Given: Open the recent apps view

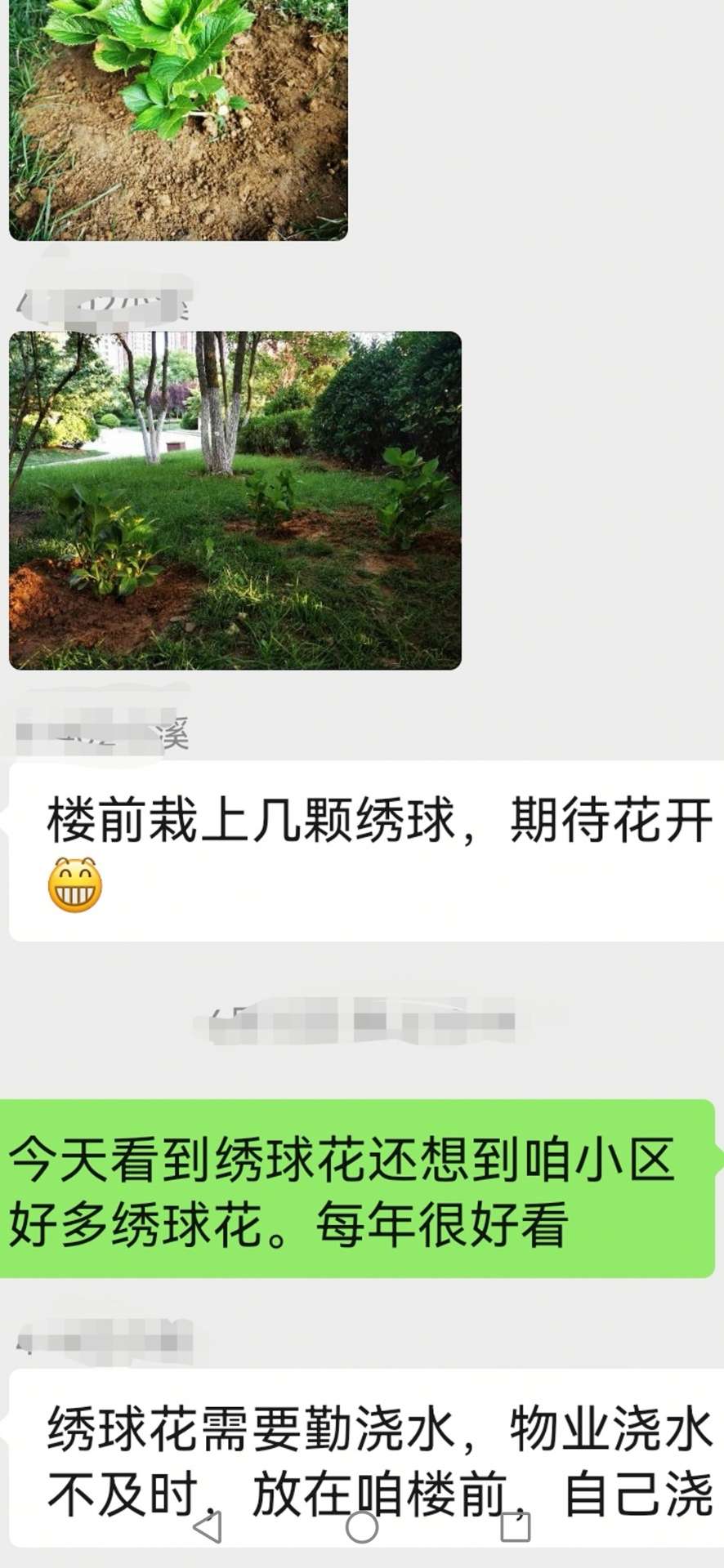Looking at the screenshot, I should [516, 1526].
